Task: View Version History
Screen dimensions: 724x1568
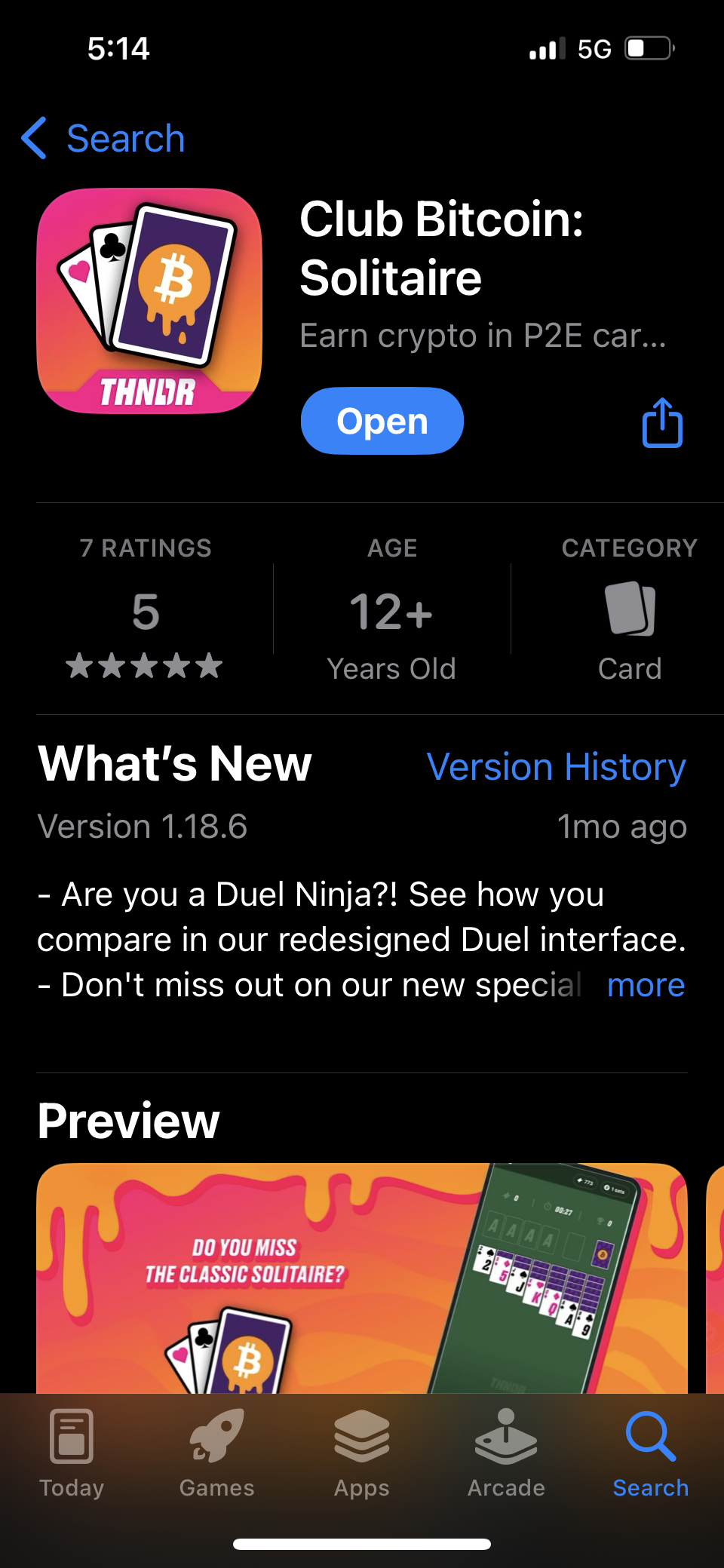Action: 556,767
